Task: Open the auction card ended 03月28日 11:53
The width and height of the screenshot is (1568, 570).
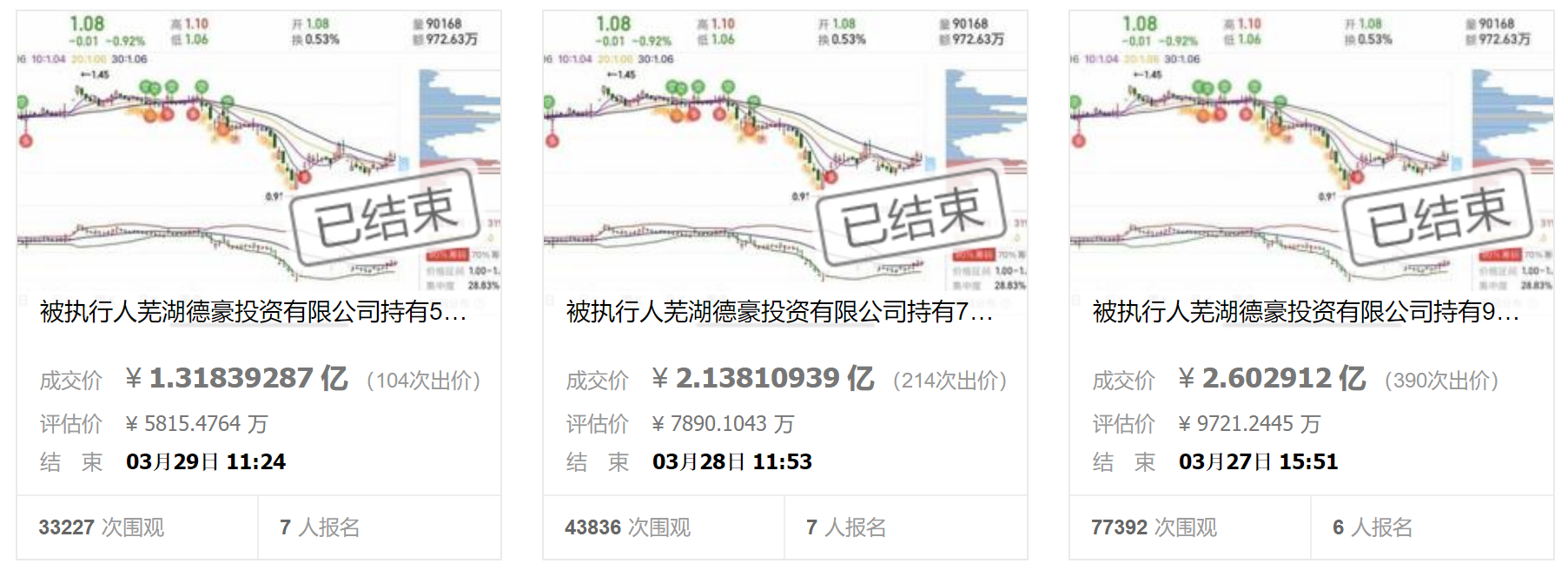Action: [x=785, y=285]
